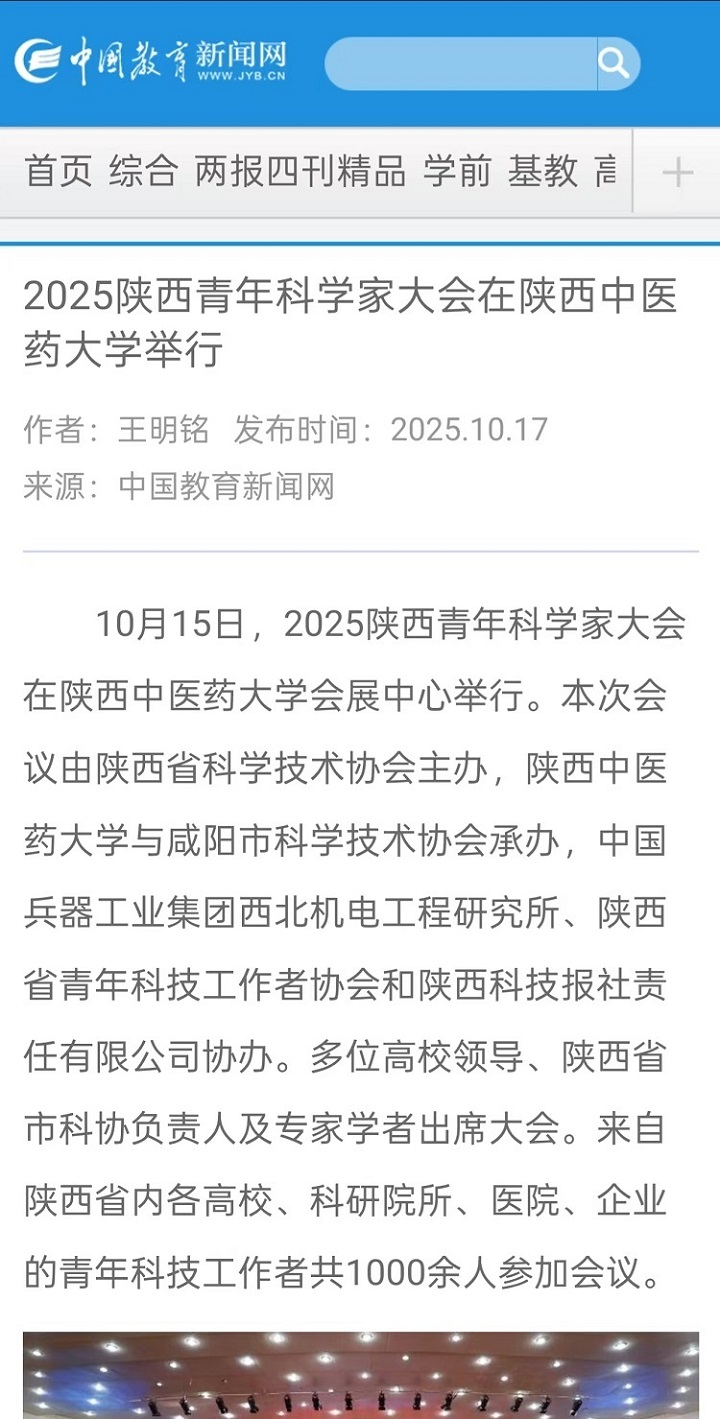The width and height of the screenshot is (720, 1419).
Task: Open the 两报四刊精品 tab
Action: coord(300,172)
